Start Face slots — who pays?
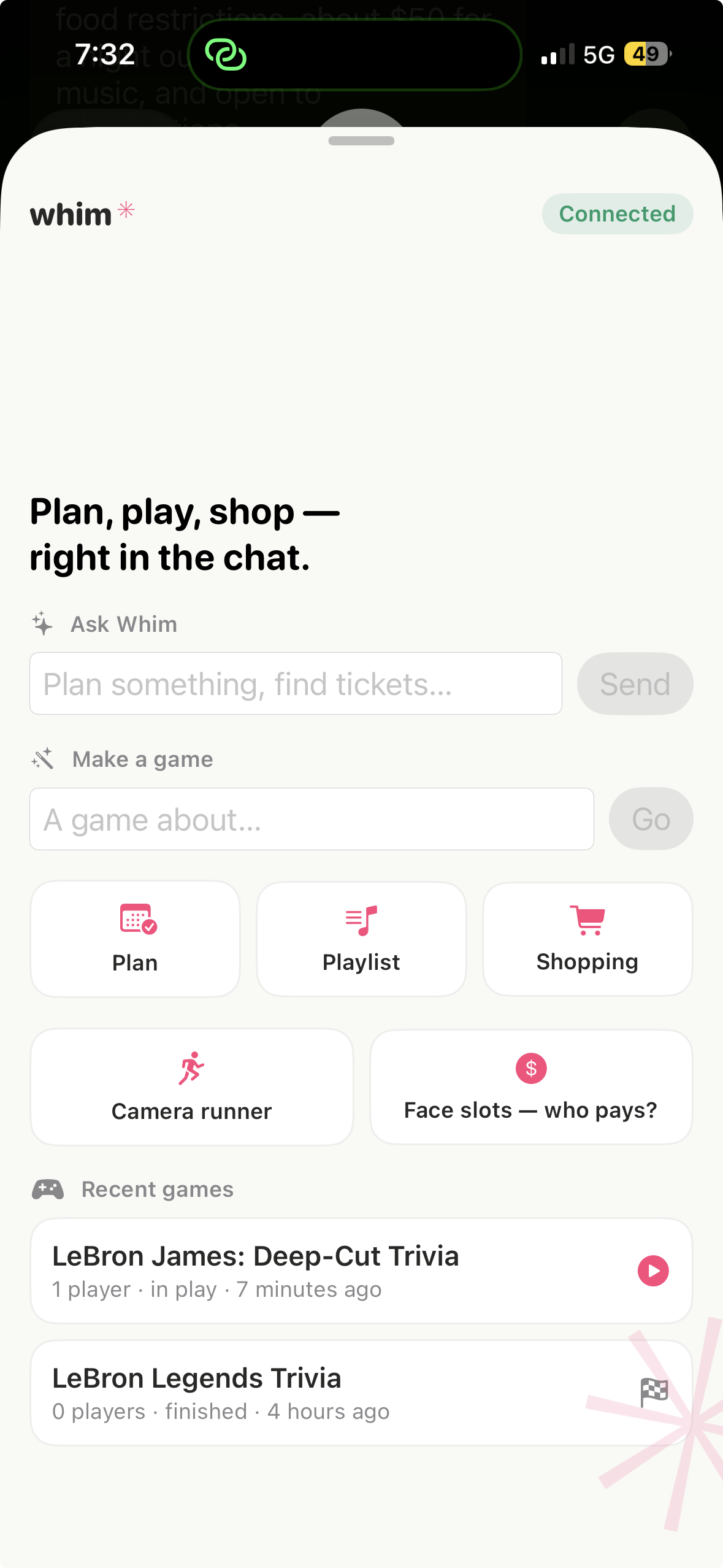The image size is (723, 1568). coord(531,1087)
